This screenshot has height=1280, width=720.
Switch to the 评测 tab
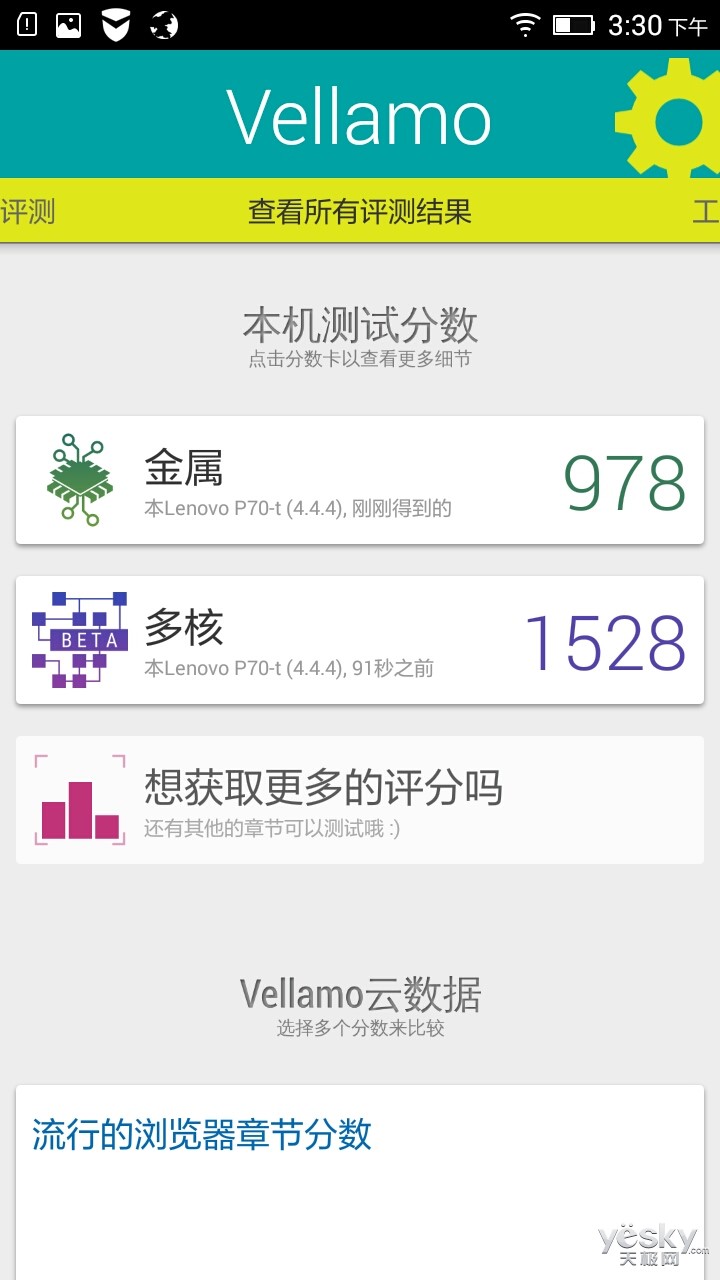[28, 211]
